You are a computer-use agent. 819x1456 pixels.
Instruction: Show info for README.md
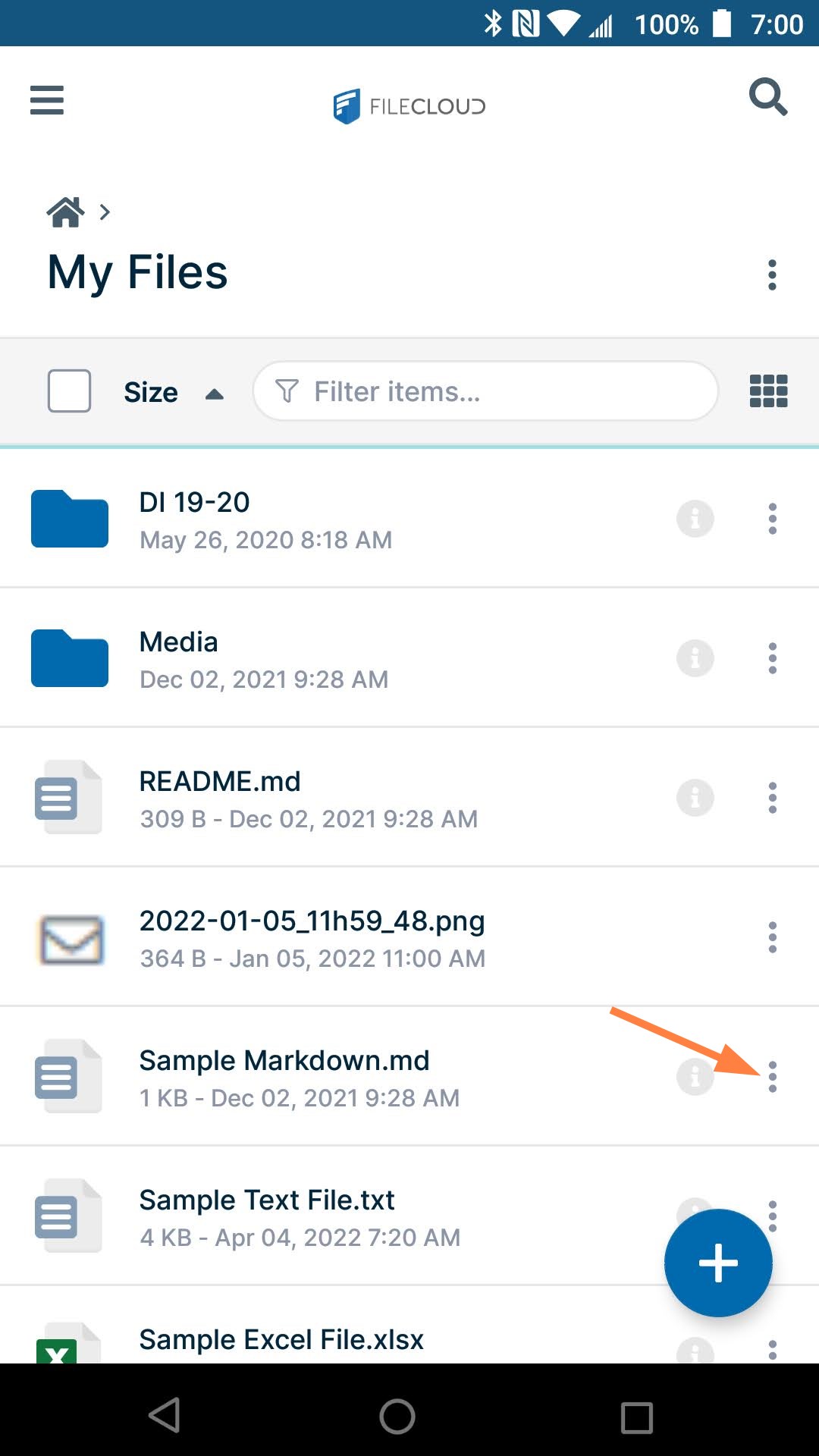coord(695,798)
